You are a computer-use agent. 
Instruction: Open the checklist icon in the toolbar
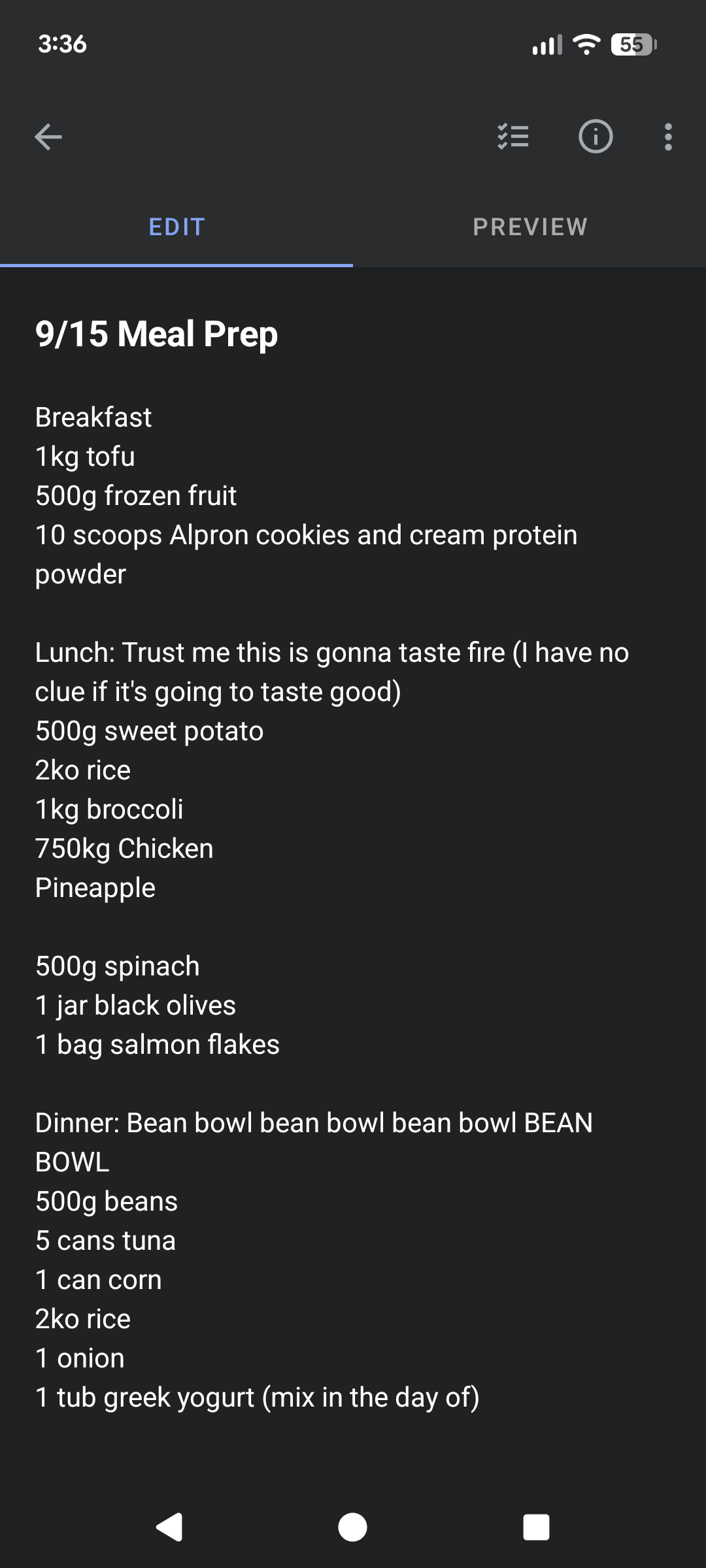(513, 137)
